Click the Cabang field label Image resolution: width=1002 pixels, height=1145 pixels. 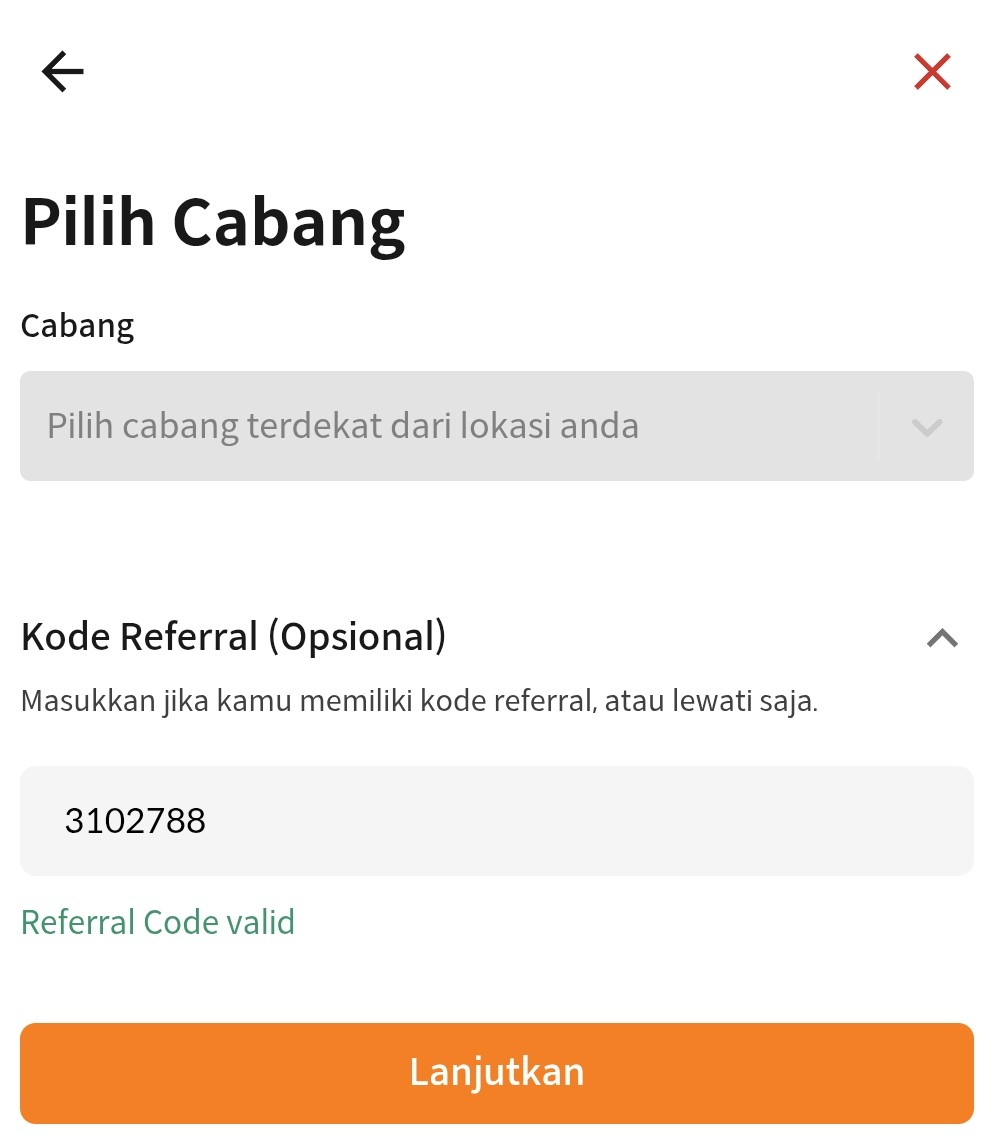(x=77, y=324)
